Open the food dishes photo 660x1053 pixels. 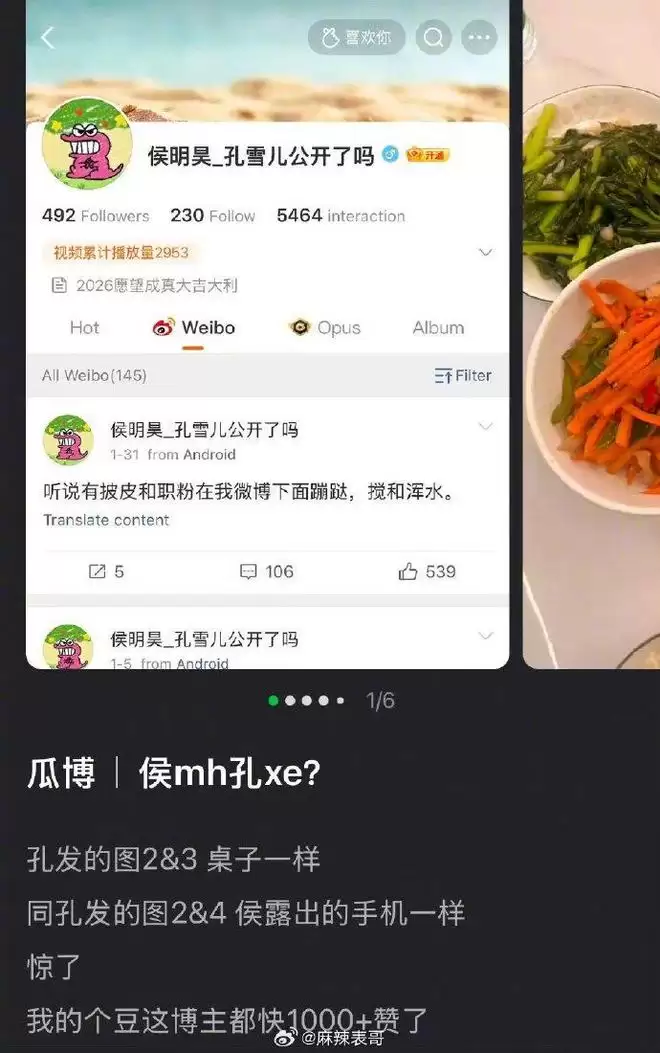[592, 334]
